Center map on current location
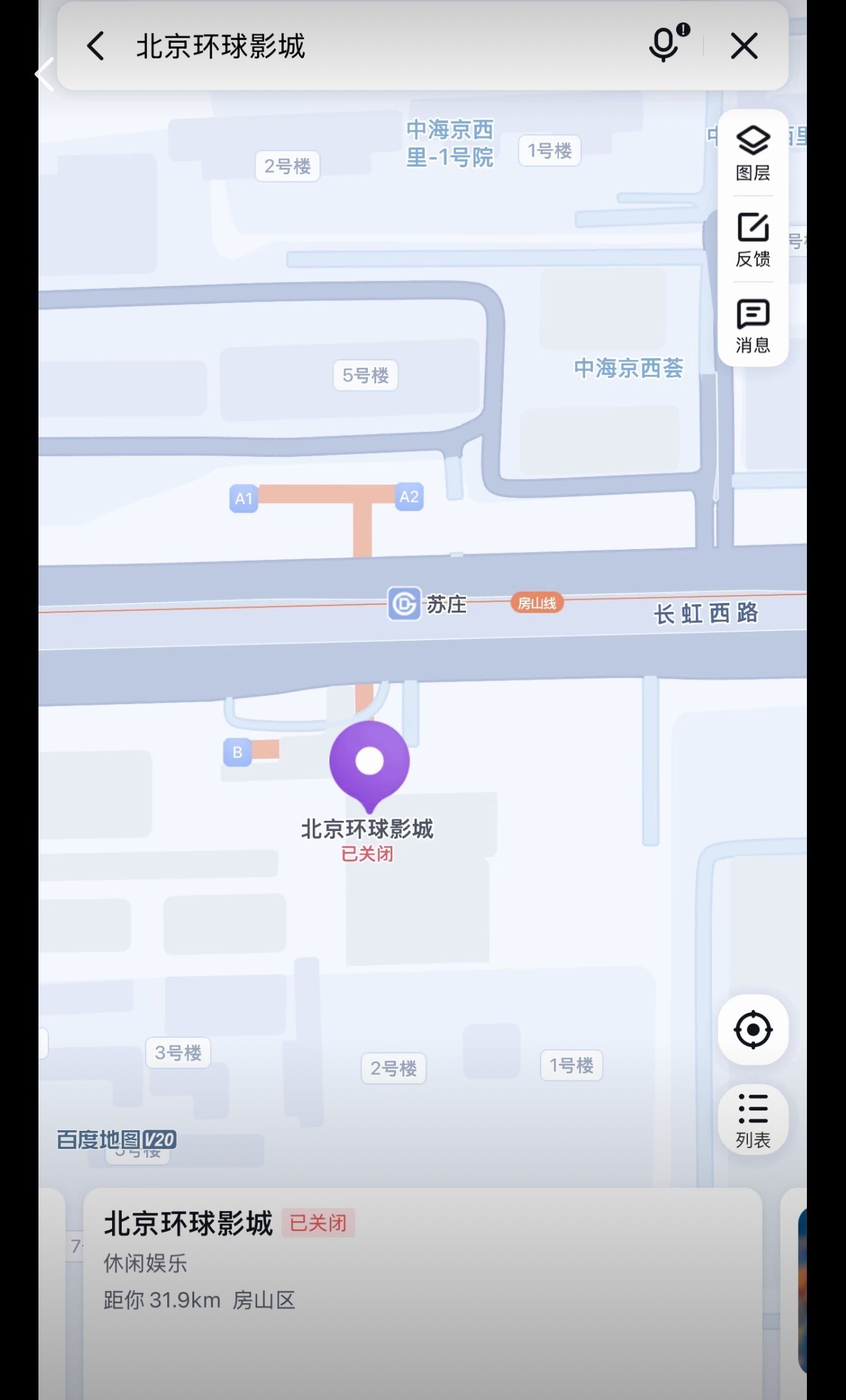 (x=753, y=1028)
